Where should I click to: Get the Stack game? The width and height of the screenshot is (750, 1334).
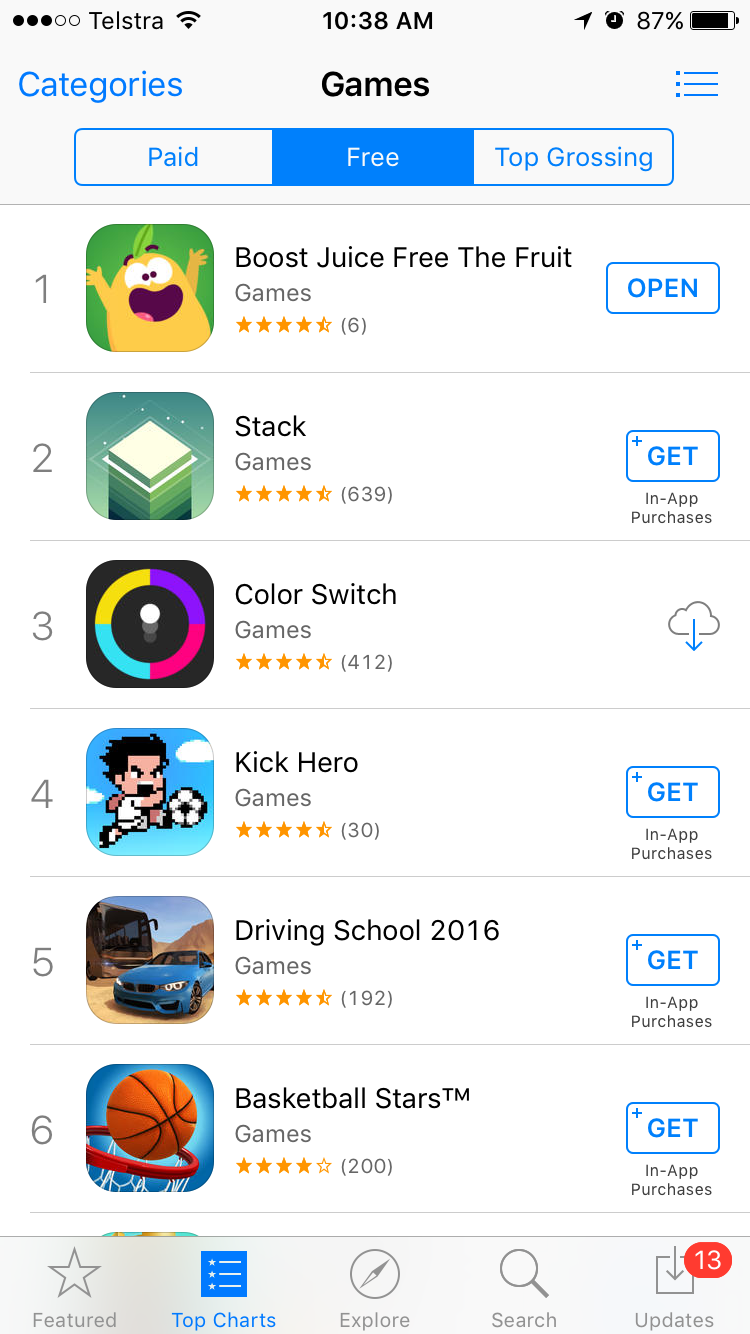click(672, 456)
